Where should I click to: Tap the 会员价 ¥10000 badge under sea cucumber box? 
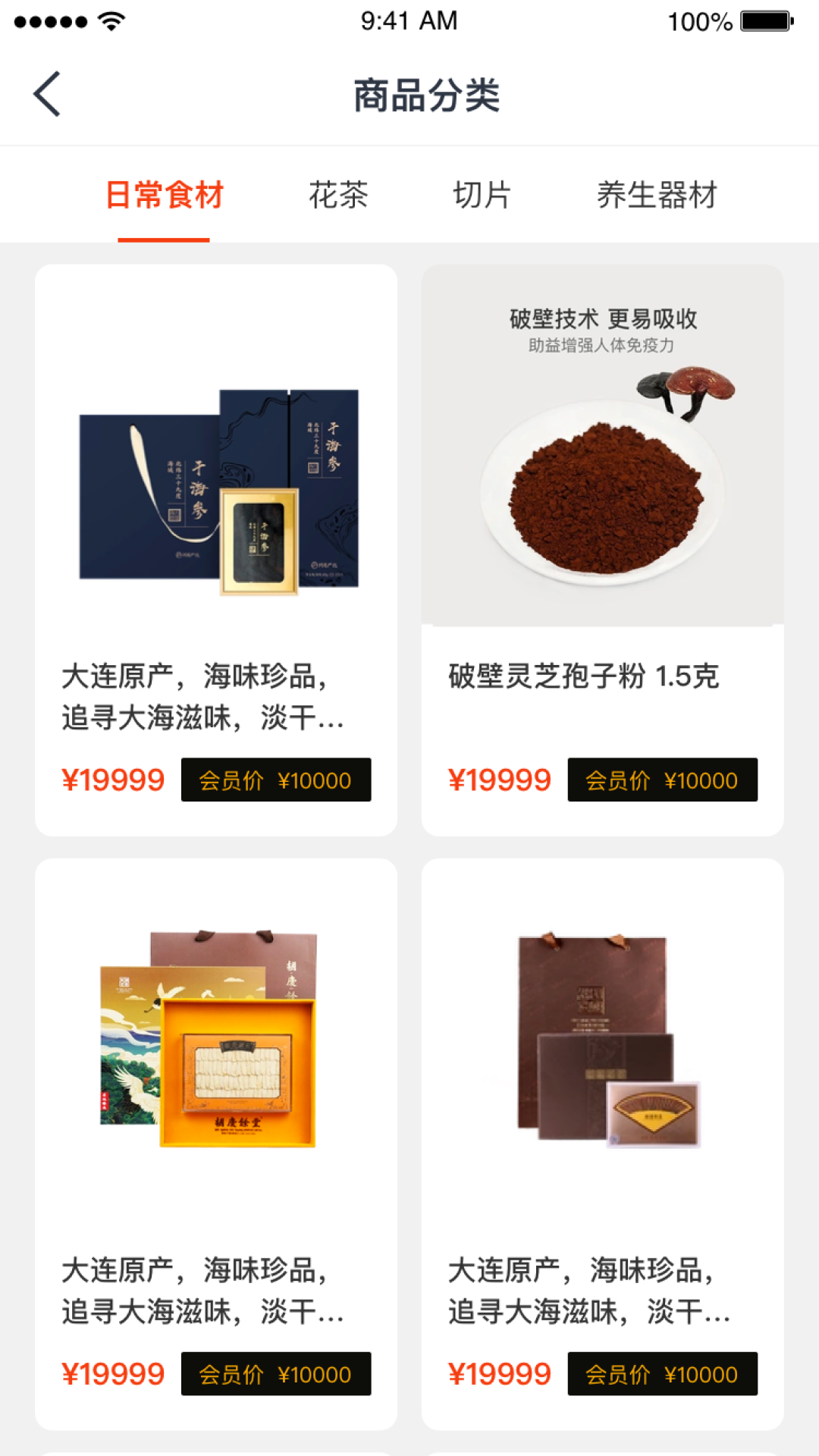click(x=276, y=780)
